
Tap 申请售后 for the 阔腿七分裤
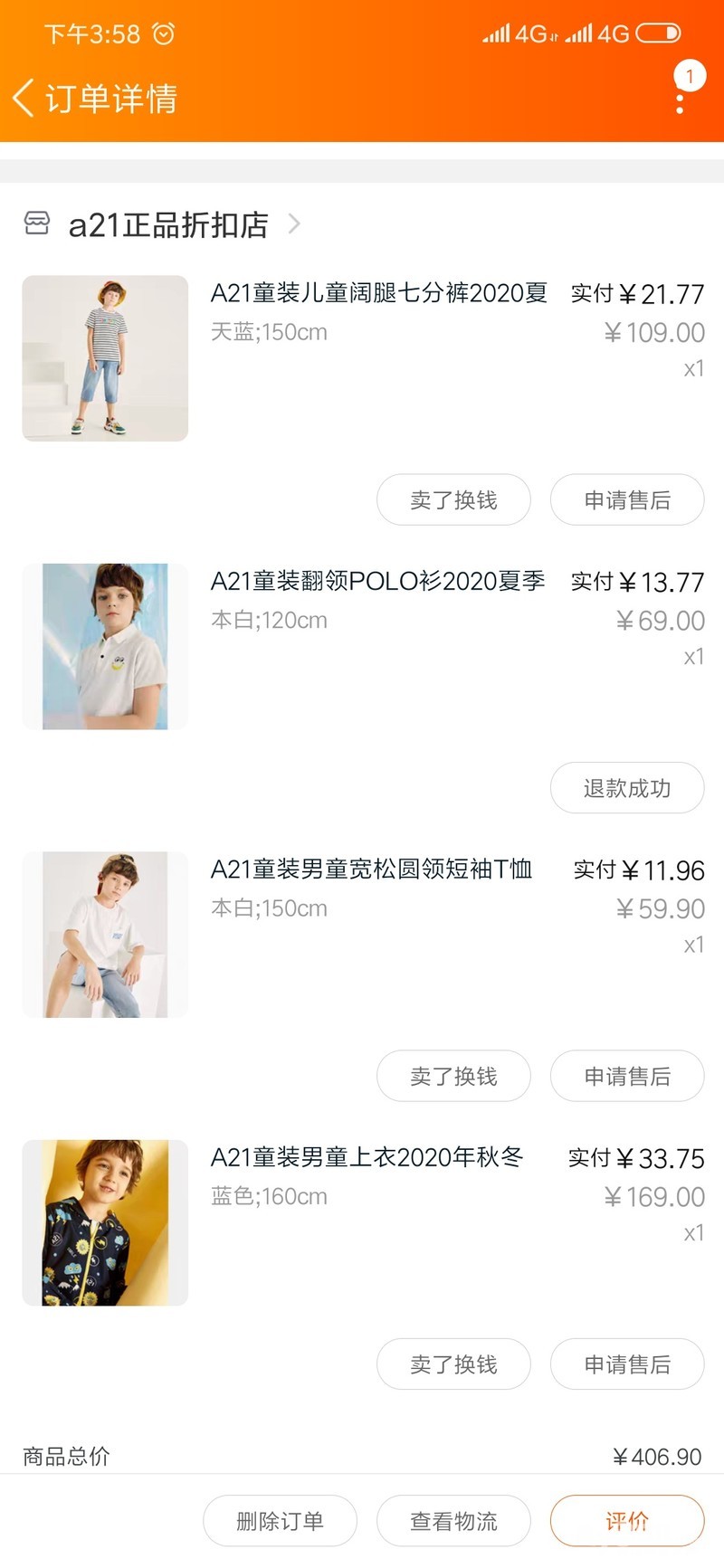[627, 499]
